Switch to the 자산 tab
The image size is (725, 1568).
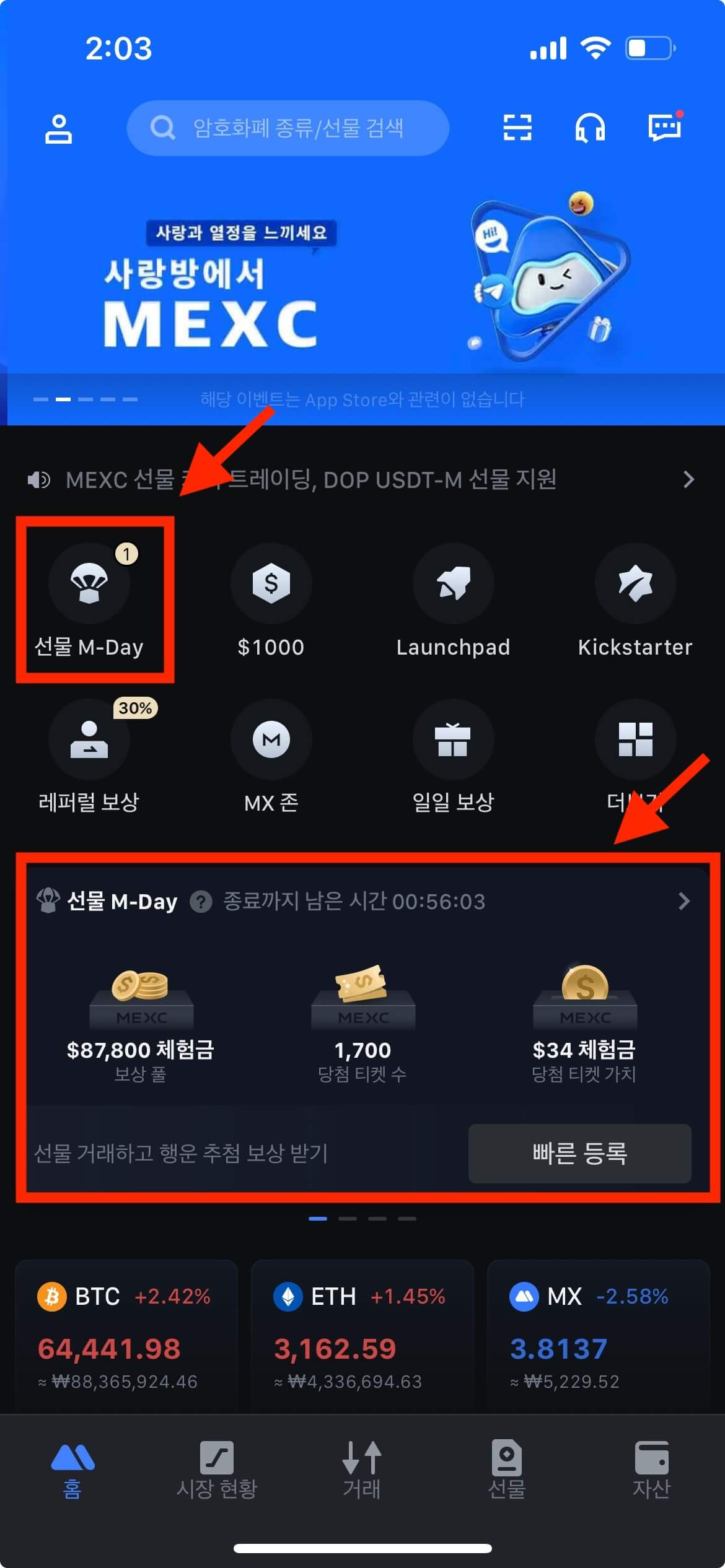click(651, 1470)
